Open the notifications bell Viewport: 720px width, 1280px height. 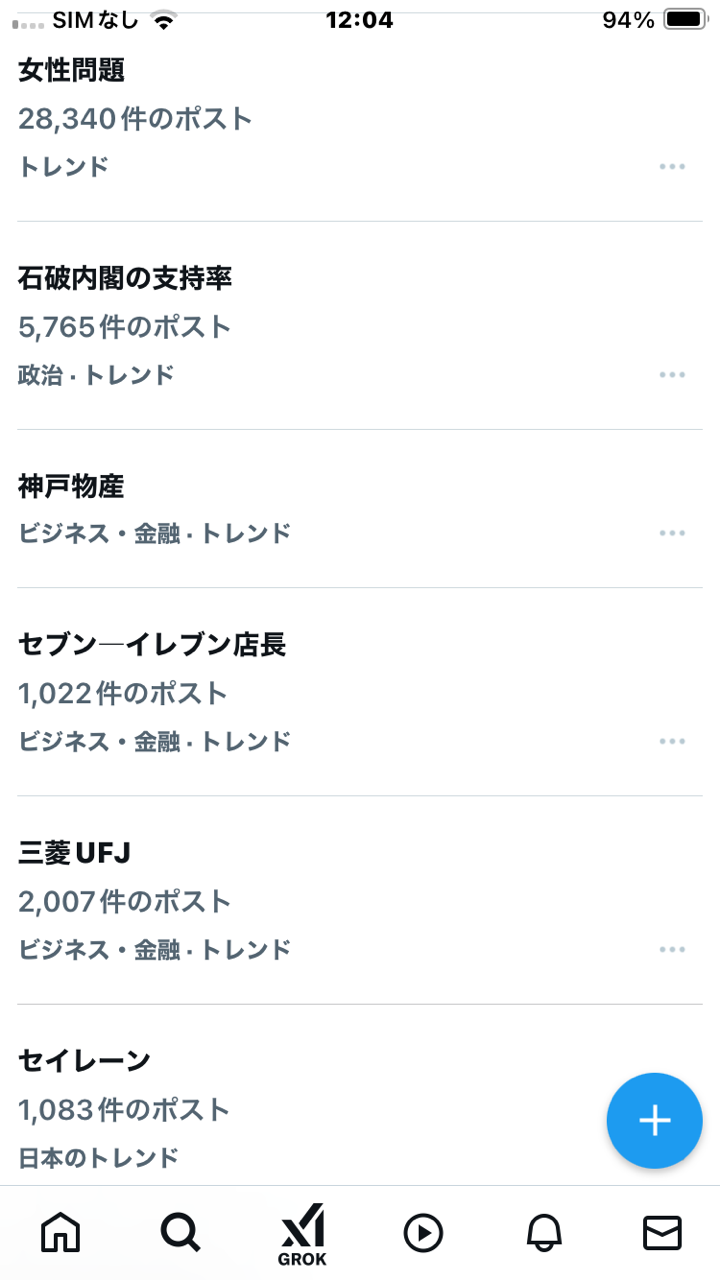pos(543,1233)
